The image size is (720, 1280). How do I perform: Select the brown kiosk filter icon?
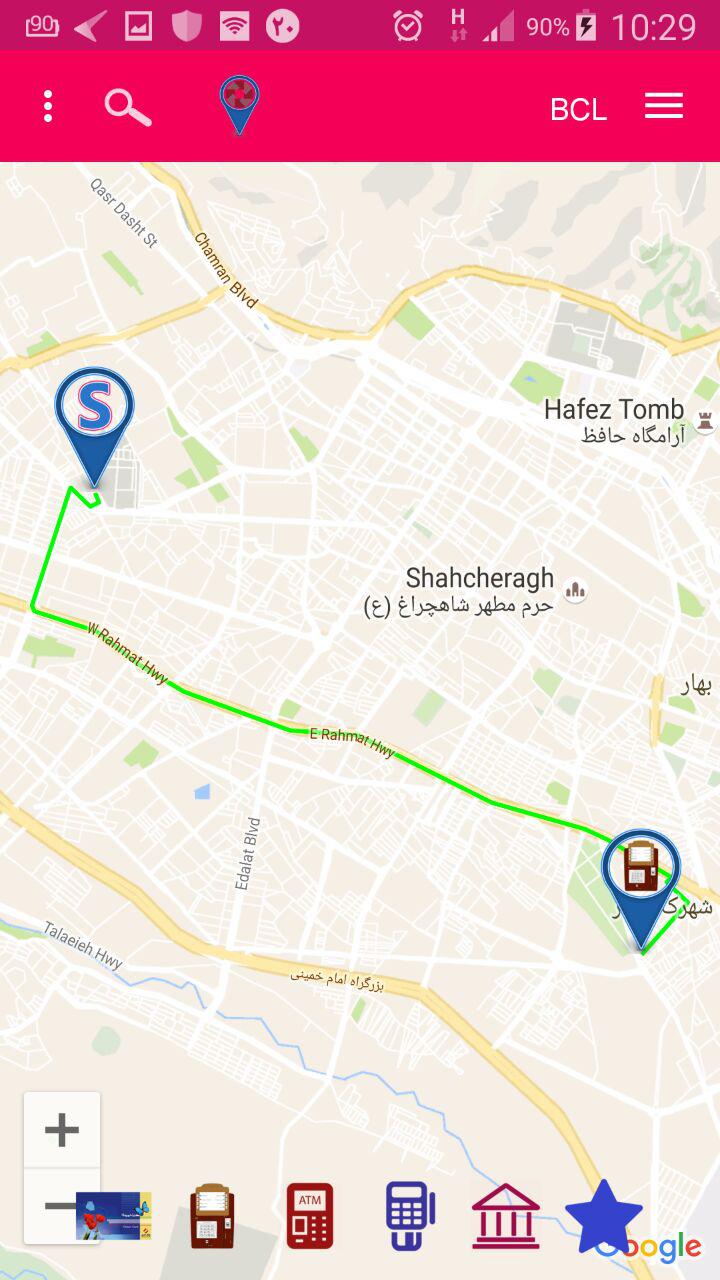click(x=212, y=1216)
